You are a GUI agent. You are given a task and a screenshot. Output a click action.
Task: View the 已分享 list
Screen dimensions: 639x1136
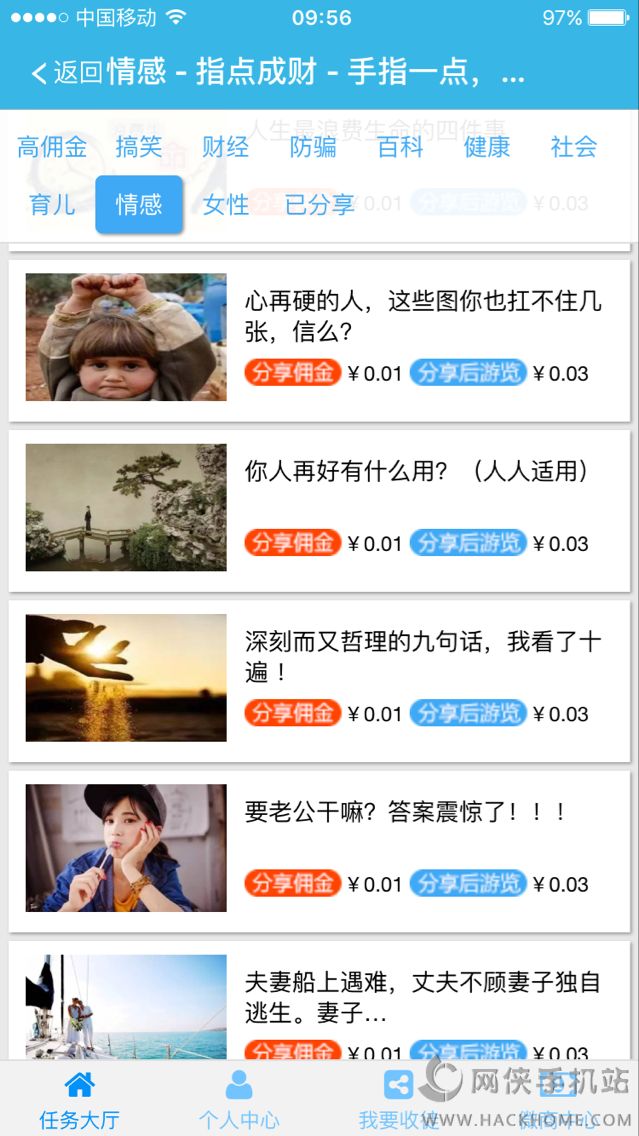point(320,205)
